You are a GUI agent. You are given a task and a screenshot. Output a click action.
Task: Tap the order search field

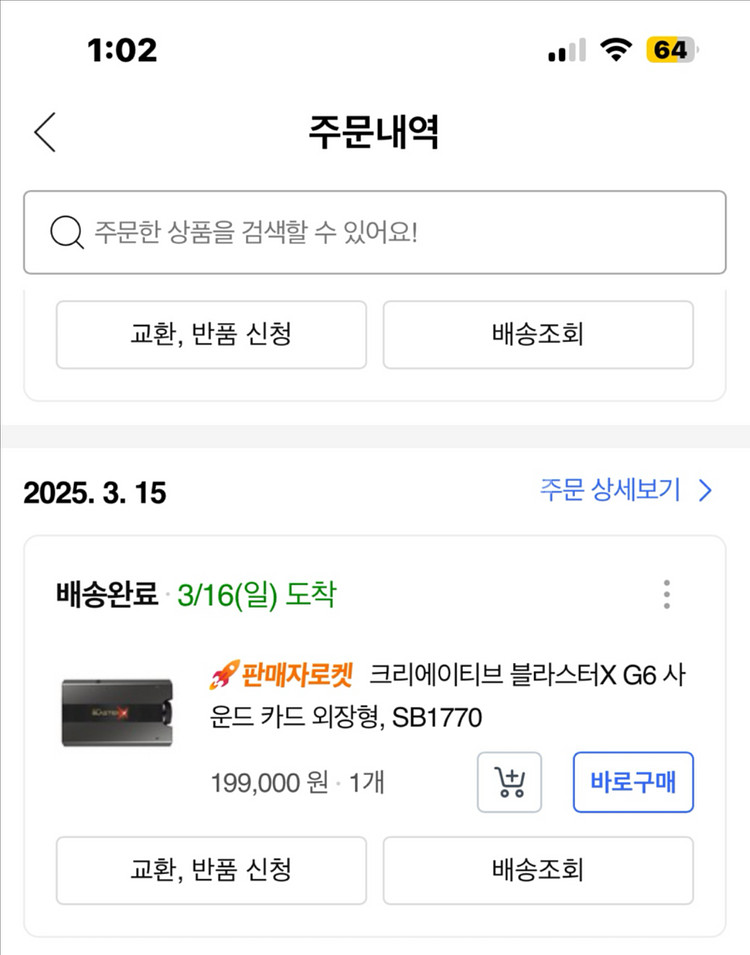375,233
